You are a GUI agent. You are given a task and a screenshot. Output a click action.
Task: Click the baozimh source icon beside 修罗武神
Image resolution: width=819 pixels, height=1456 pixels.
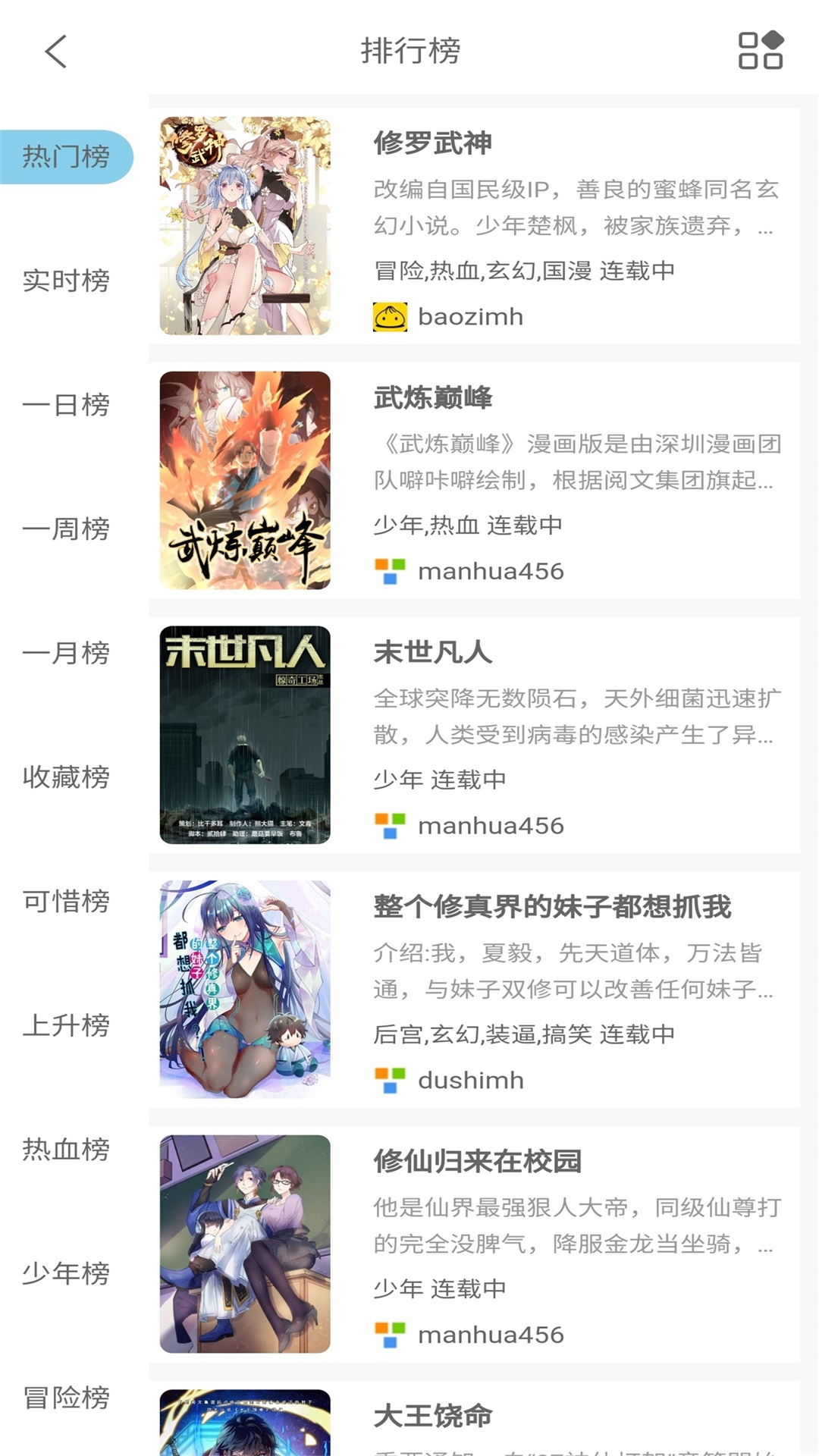390,316
